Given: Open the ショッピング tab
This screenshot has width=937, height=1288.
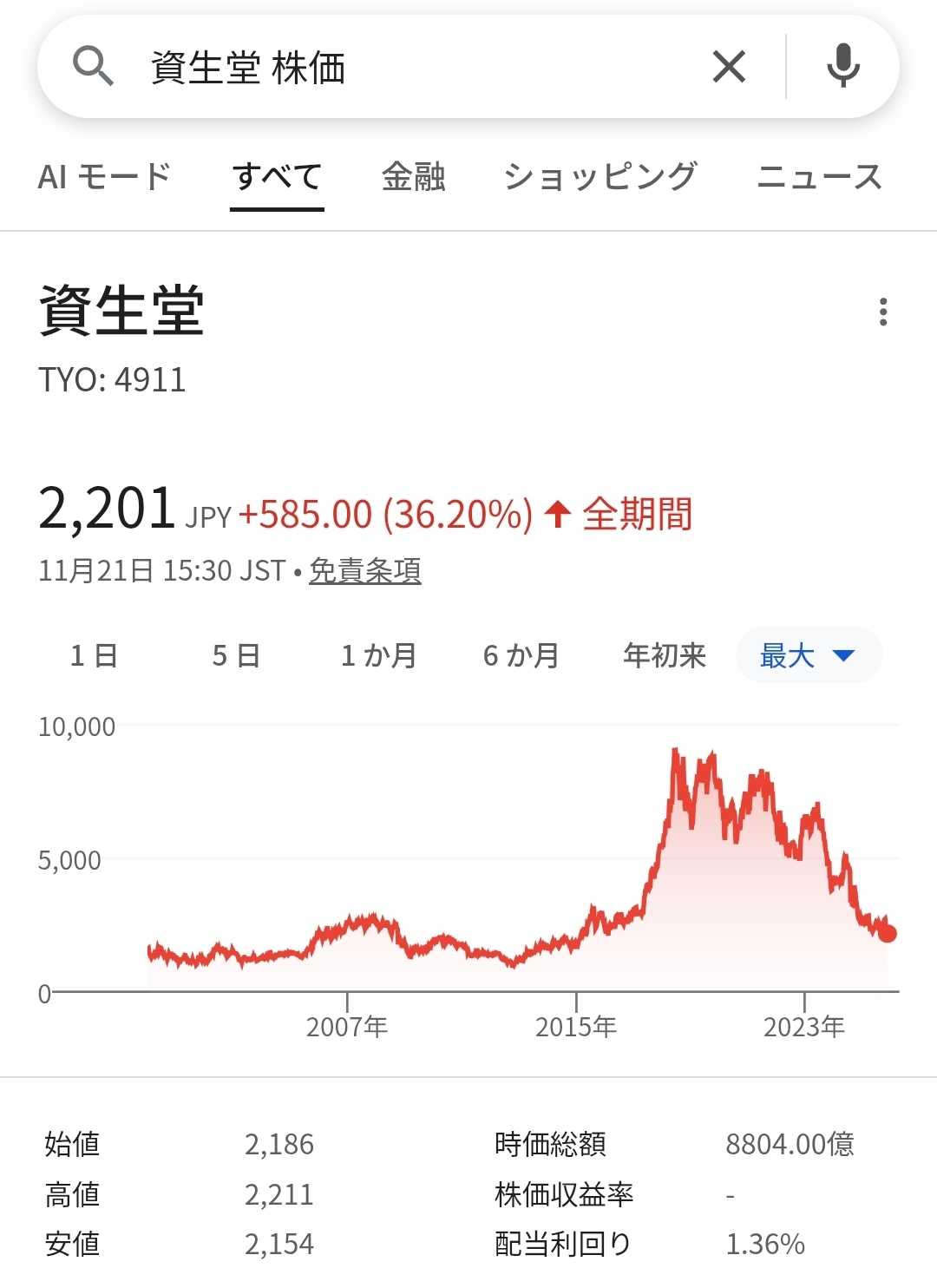Looking at the screenshot, I should pyautogui.click(x=600, y=177).
